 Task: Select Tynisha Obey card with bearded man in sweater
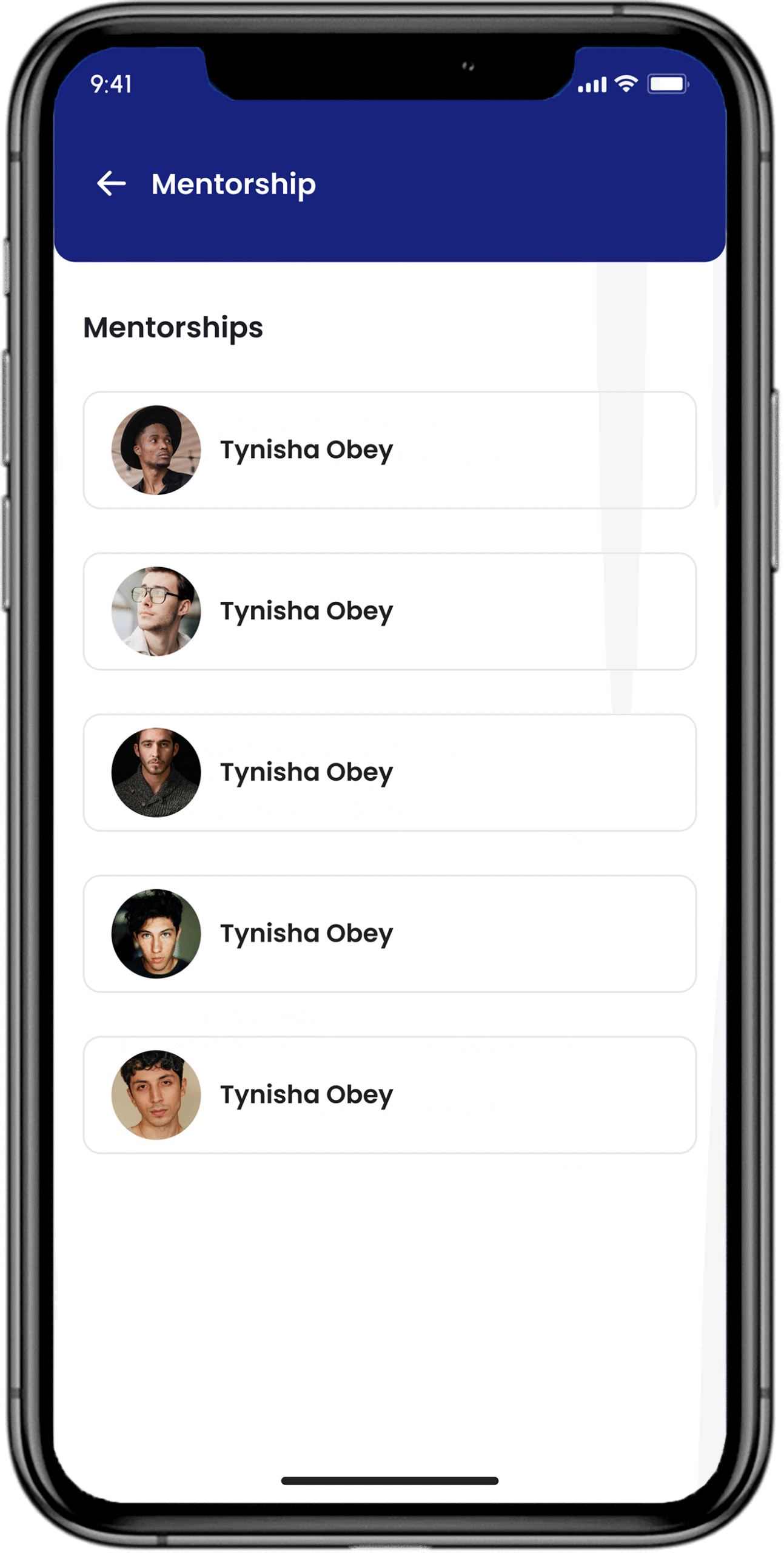pos(389,772)
